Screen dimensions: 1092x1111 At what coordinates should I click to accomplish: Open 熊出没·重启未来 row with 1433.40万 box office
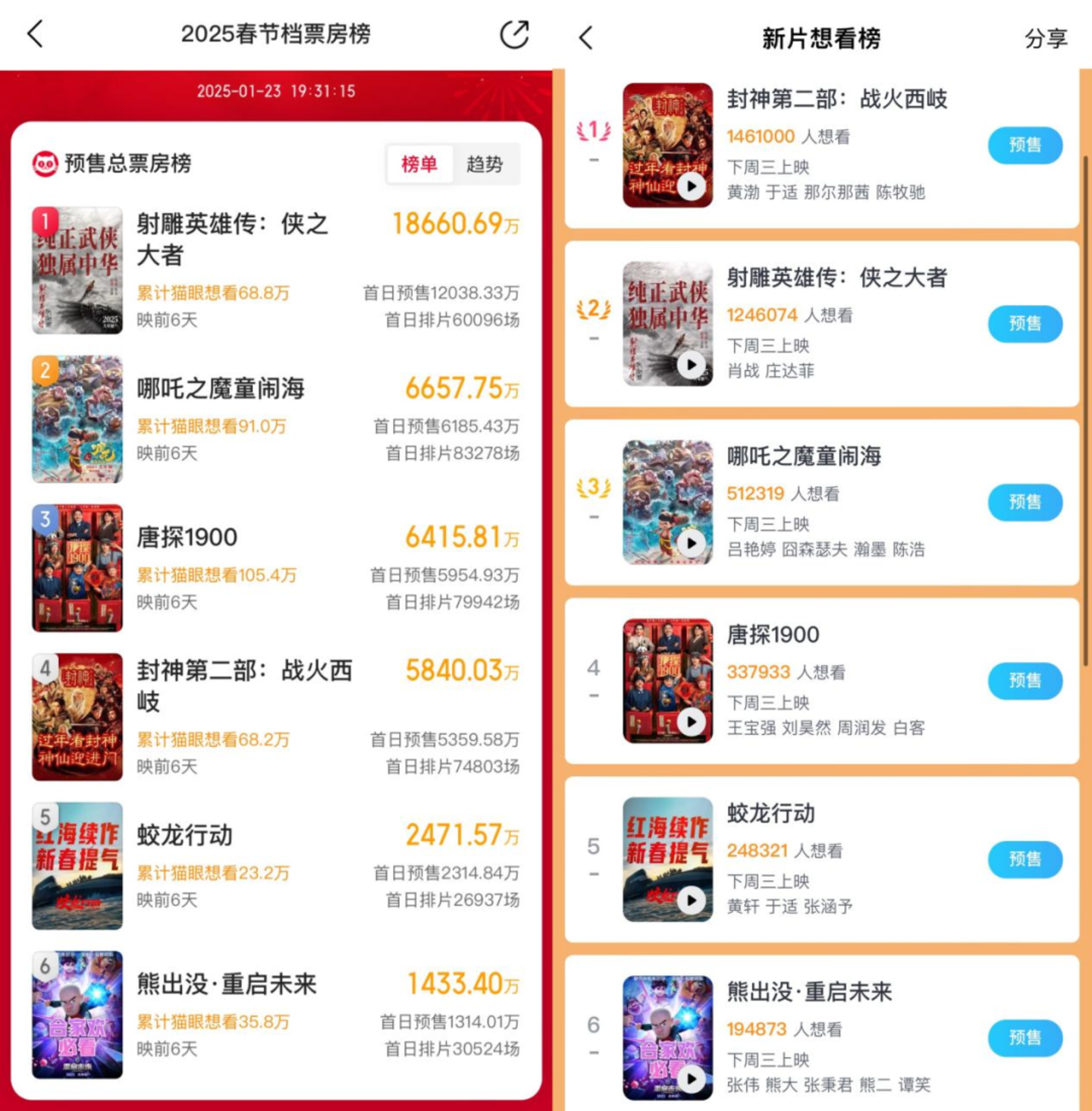pyautogui.click(x=276, y=1014)
